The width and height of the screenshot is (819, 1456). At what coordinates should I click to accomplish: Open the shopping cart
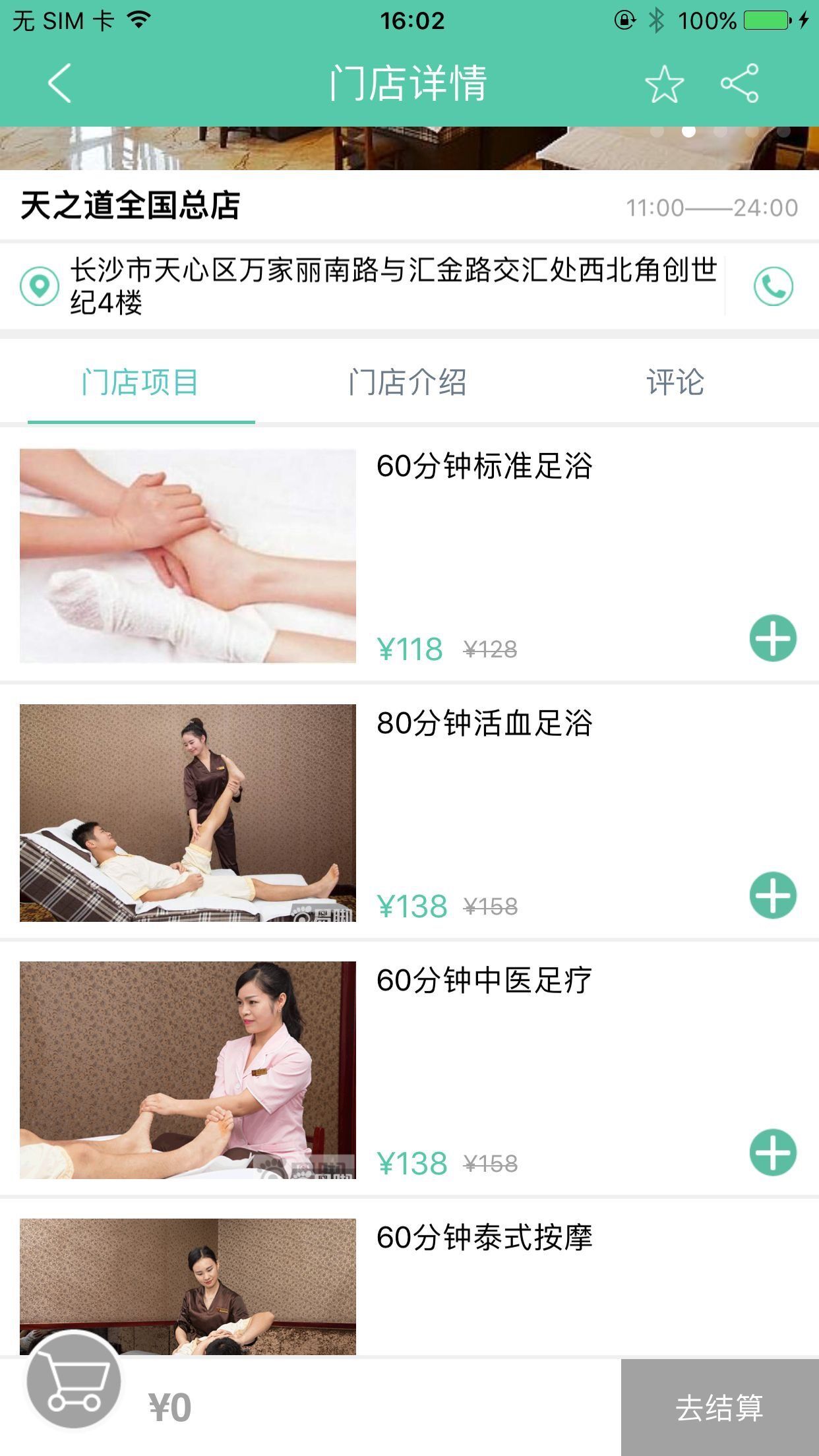[x=74, y=1380]
